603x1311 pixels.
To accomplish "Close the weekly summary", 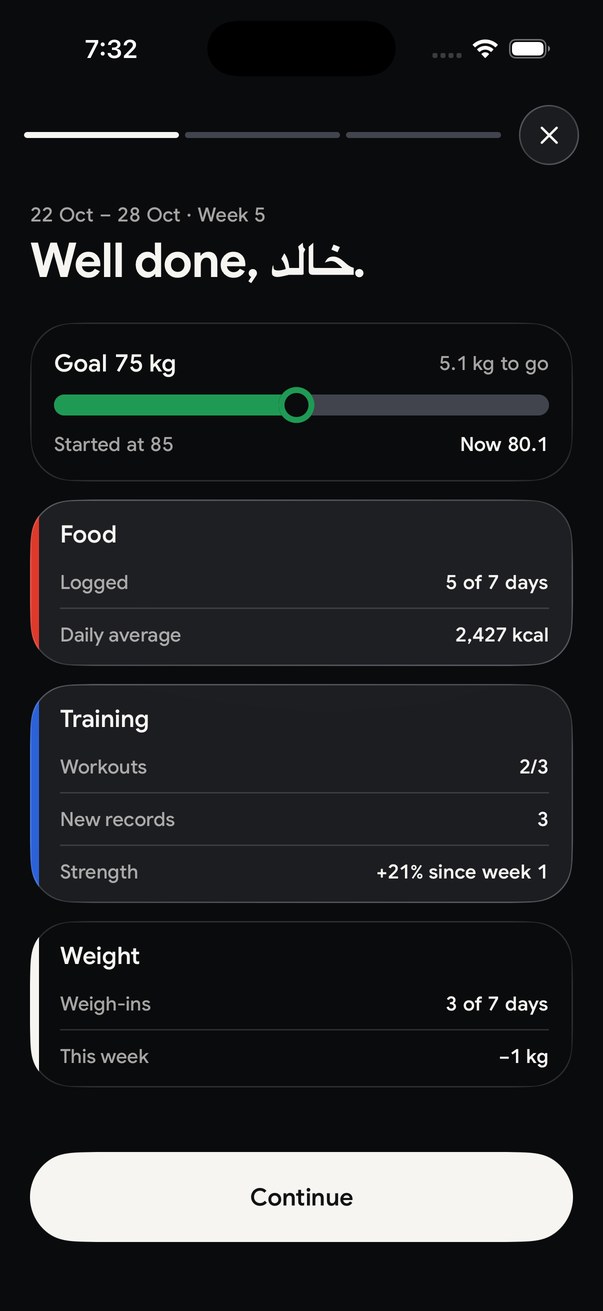I will tap(549, 135).
